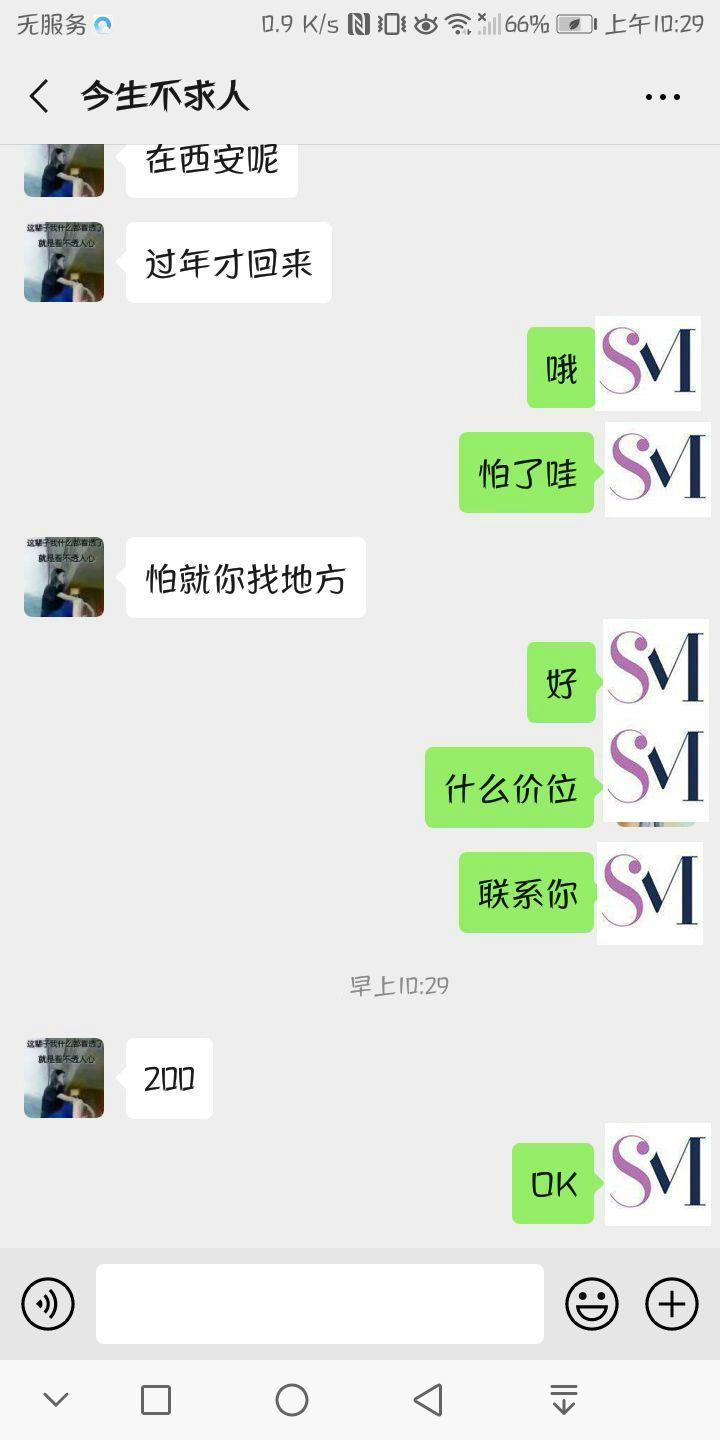Open the emoji picker in chat
This screenshot has width=720, height=1440.
tap(592, 1303)
